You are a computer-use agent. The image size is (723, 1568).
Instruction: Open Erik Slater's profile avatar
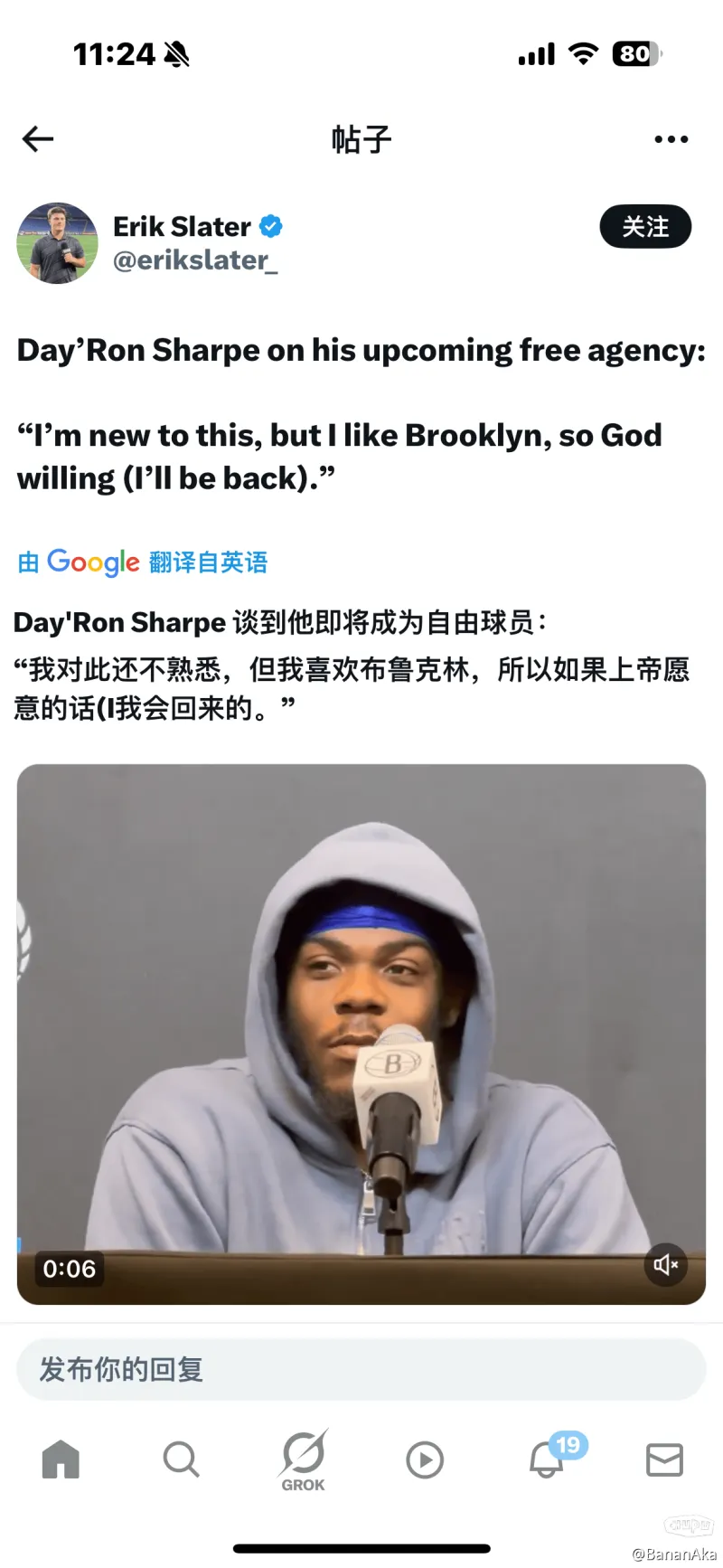(x=57, y=243)
